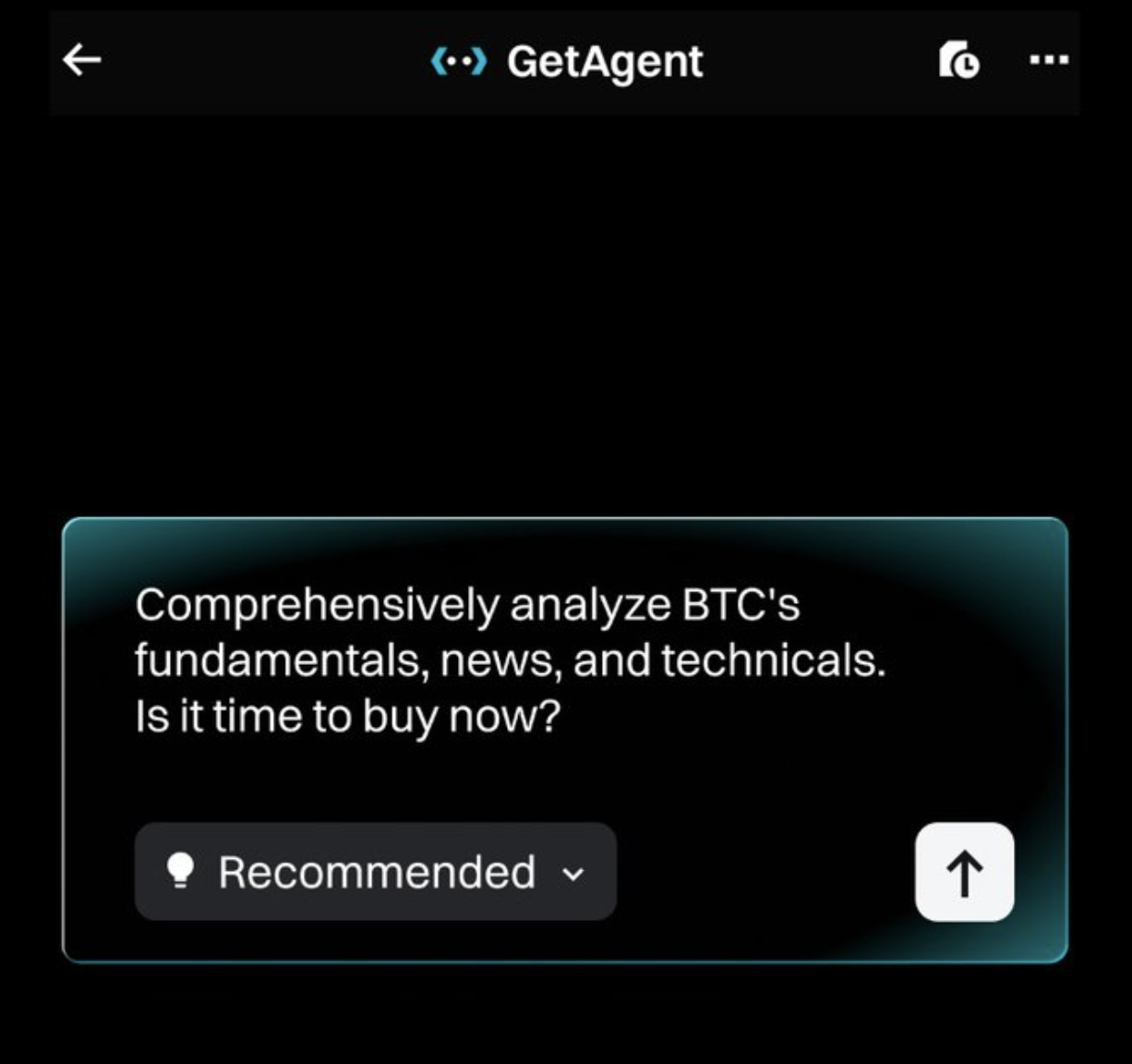Go back using the top-left arrow

[81, 61]
